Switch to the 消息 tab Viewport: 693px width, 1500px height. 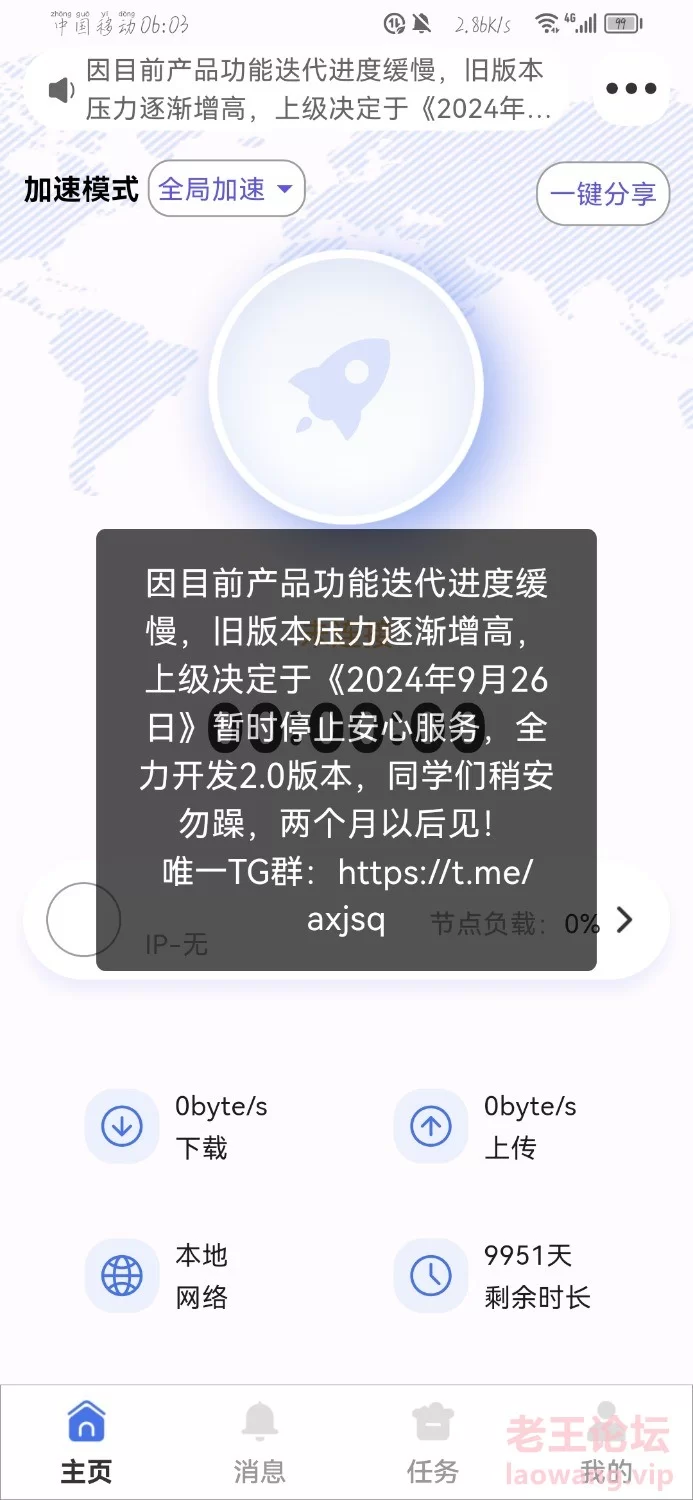click(260, 1442)
